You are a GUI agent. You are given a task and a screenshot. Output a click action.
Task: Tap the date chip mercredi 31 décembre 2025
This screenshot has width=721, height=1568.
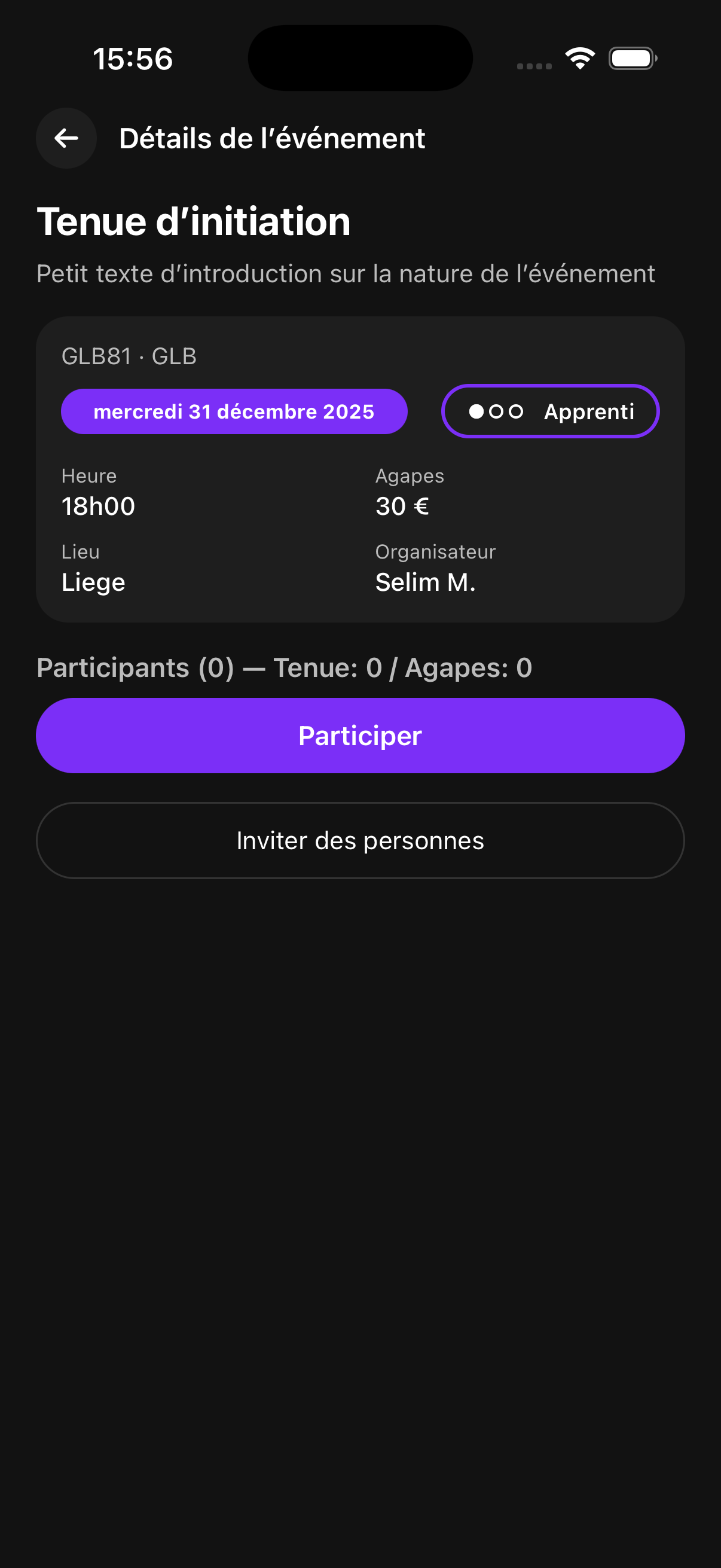click(234, 411)
